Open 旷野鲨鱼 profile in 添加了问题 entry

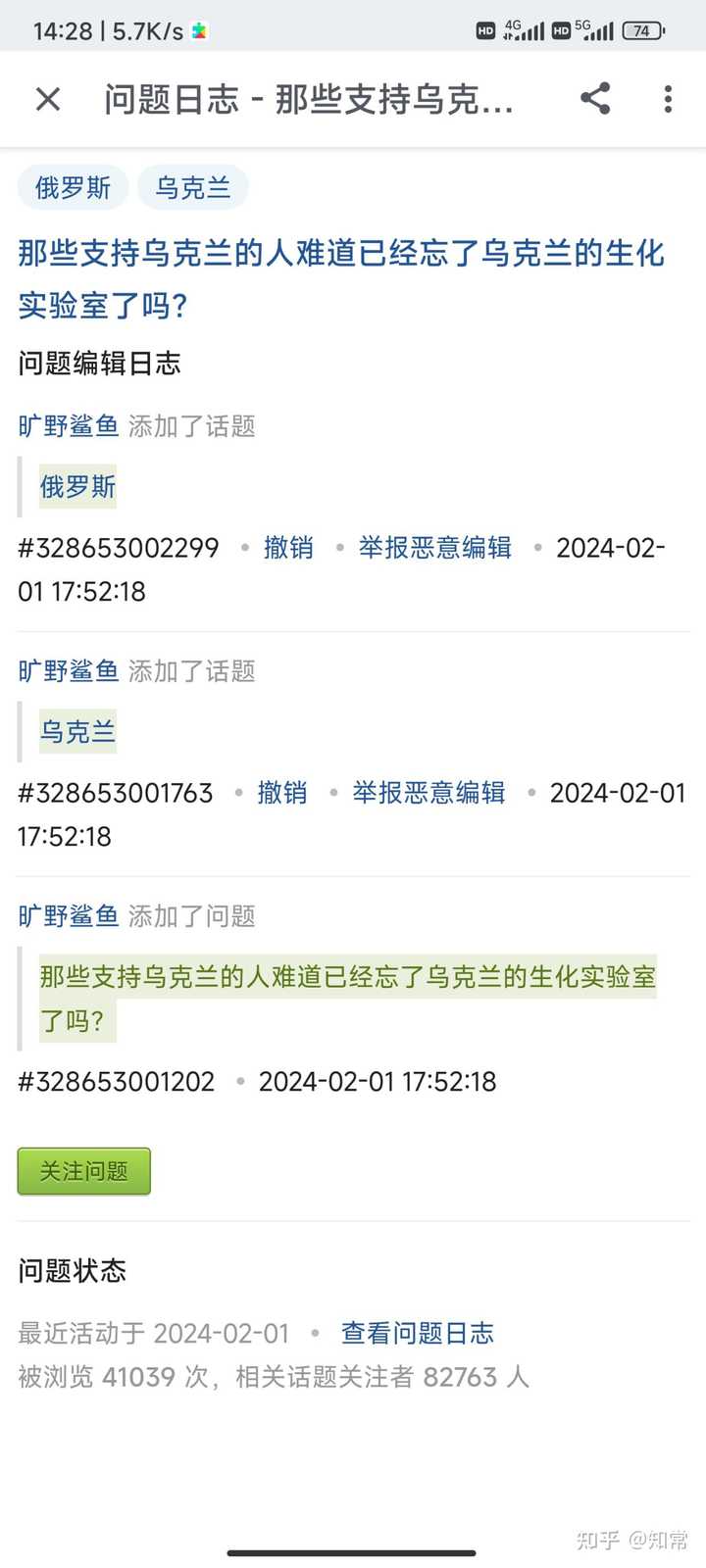point(69,916)
